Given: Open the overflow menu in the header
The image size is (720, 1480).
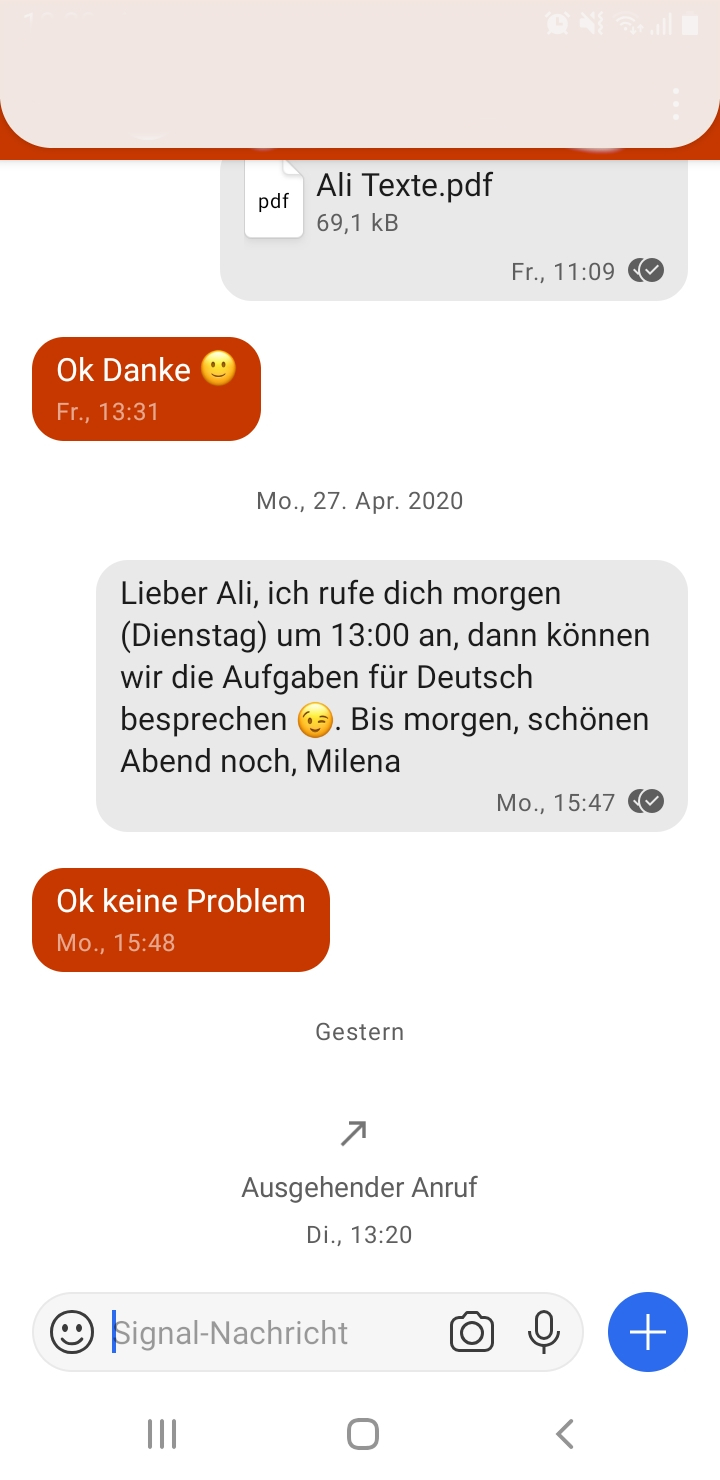Looking at the screenshot, I should [x=677, y=104].
